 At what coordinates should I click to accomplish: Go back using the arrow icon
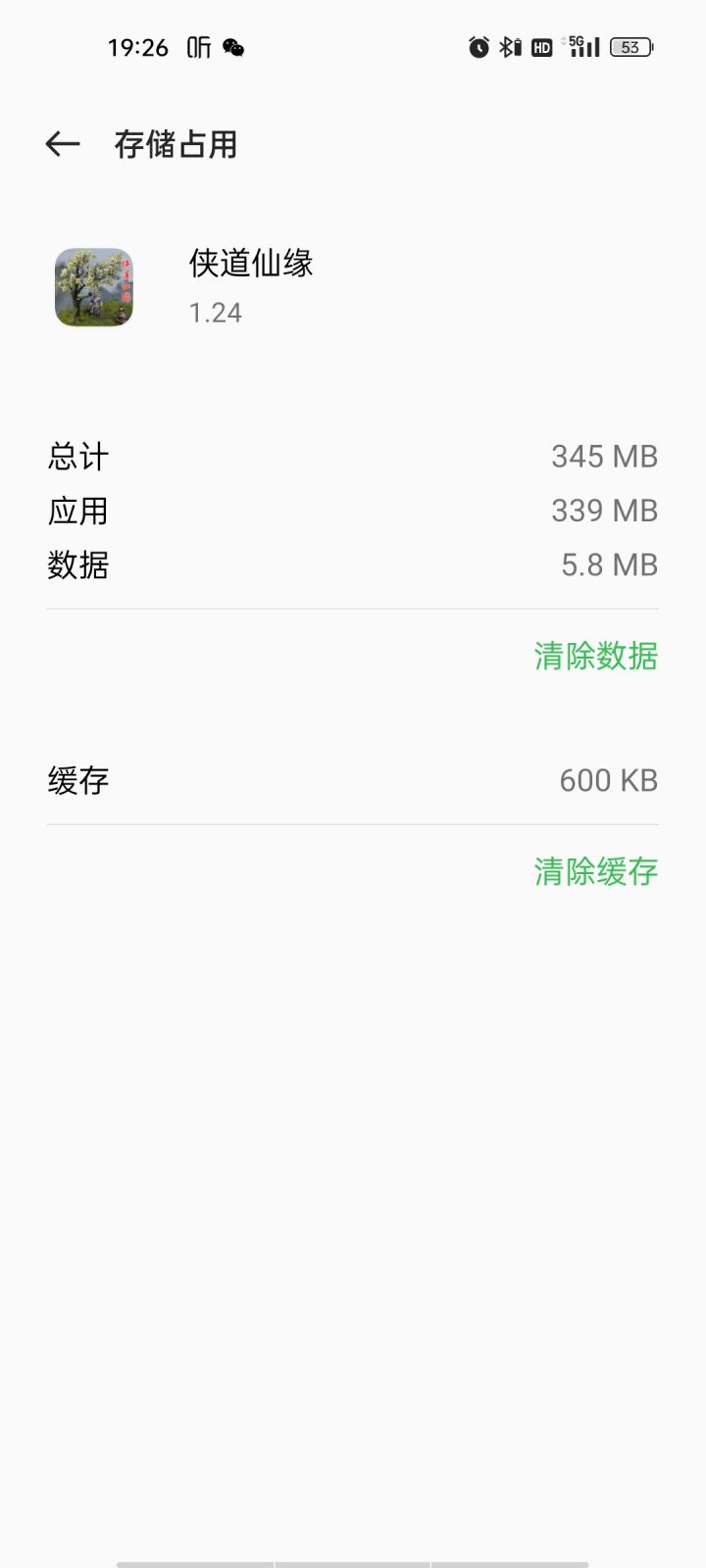62,144
